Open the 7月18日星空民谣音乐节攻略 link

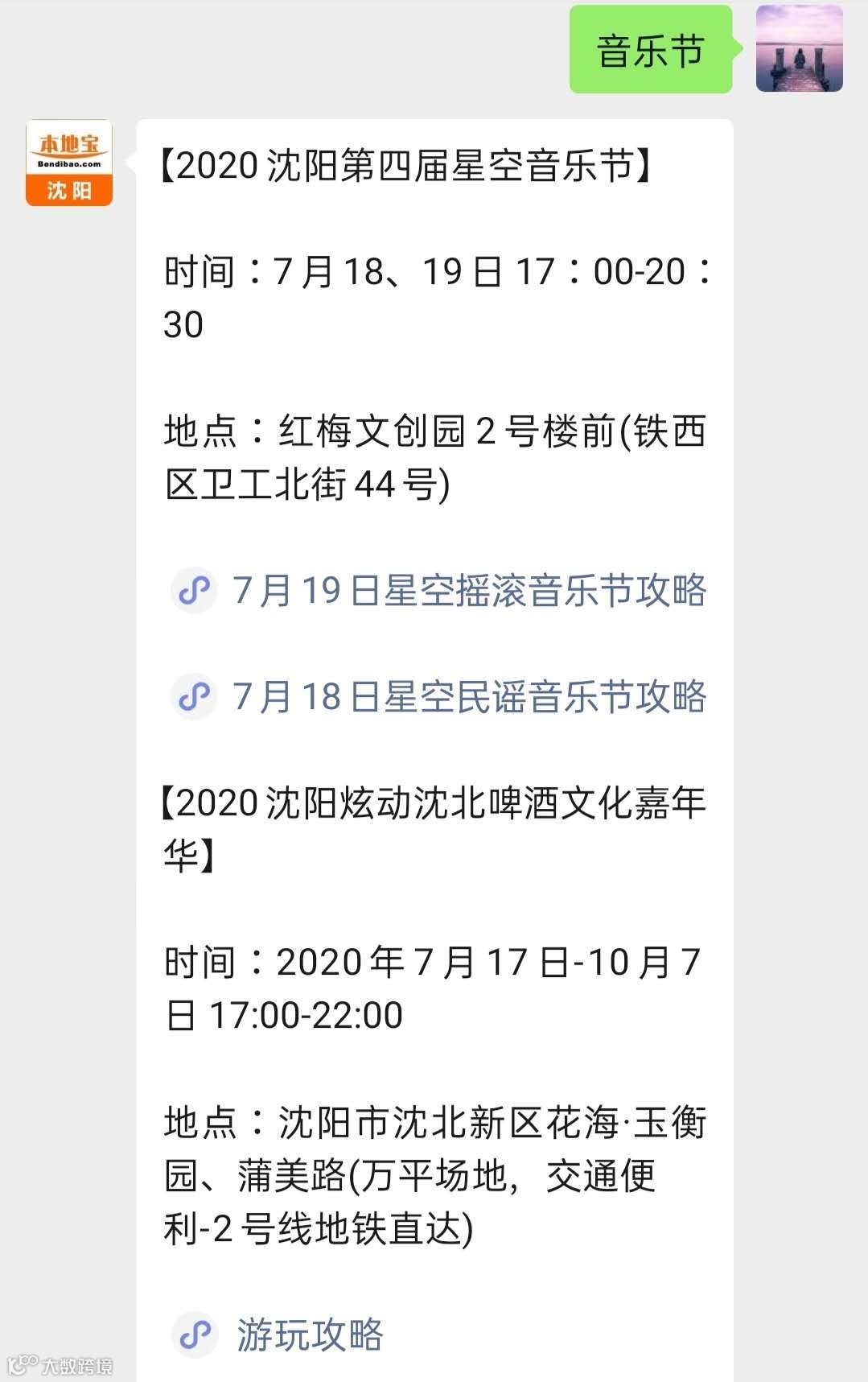tap(468, 697)
